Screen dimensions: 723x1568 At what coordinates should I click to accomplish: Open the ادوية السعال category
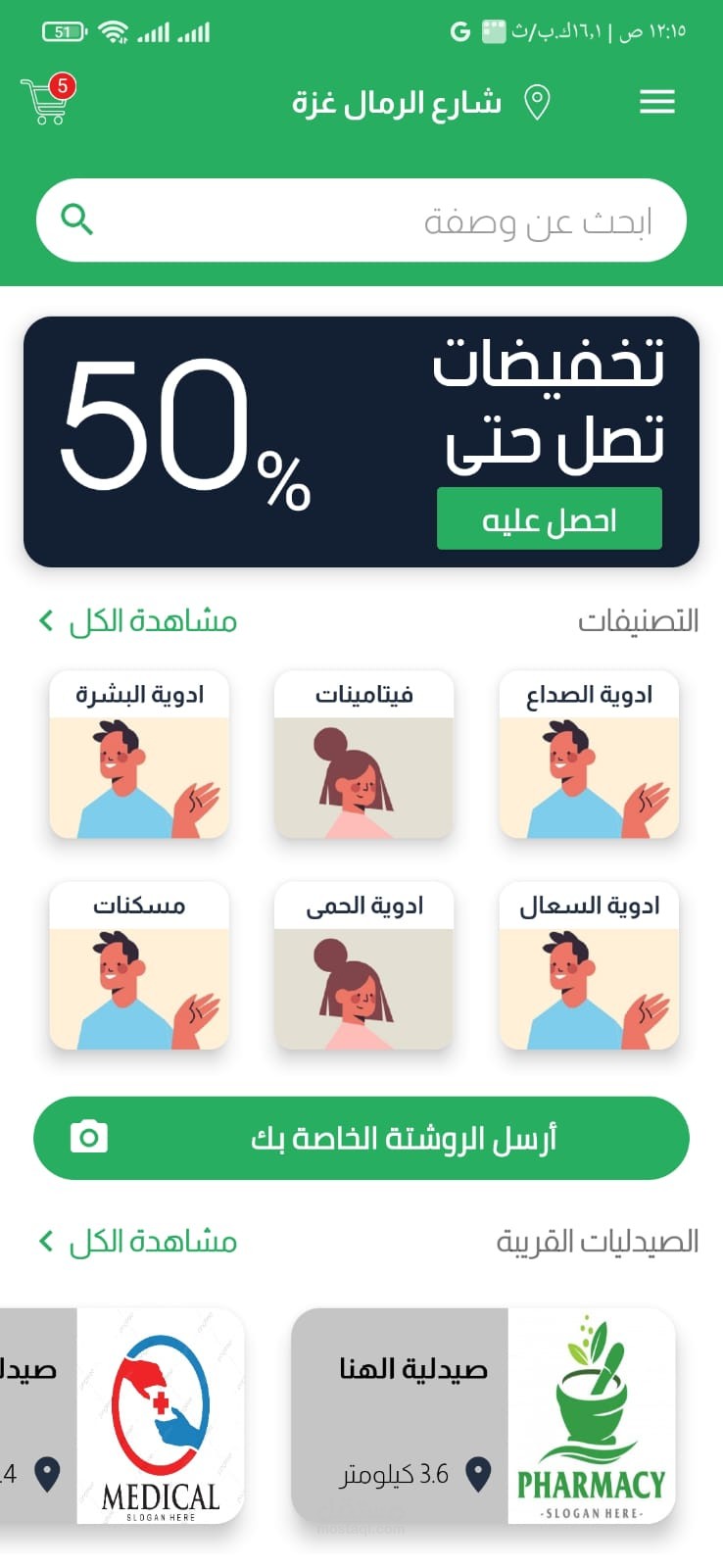[x=589, y=966]
